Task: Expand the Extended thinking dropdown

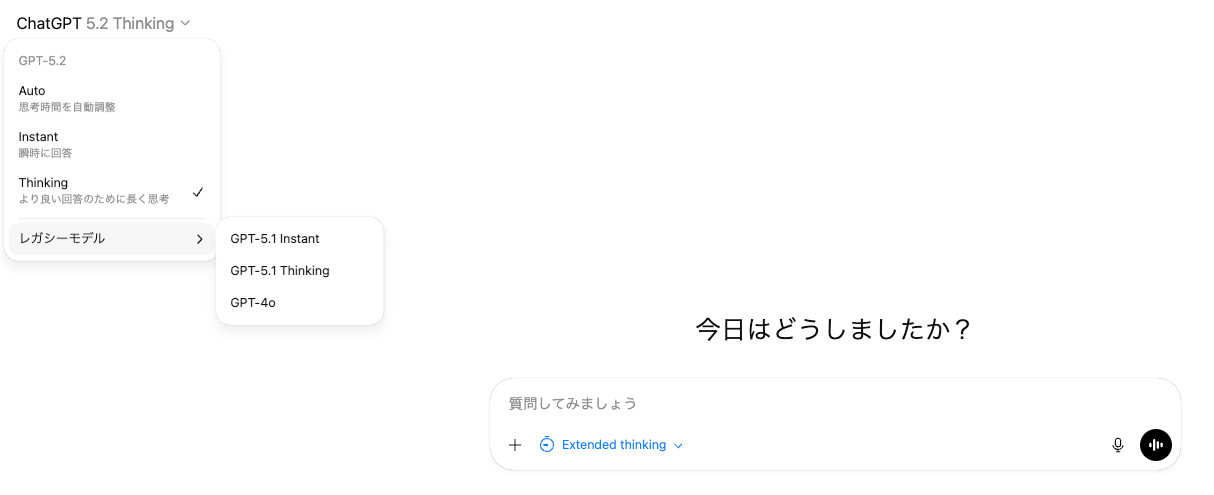Action: (612, 445)
